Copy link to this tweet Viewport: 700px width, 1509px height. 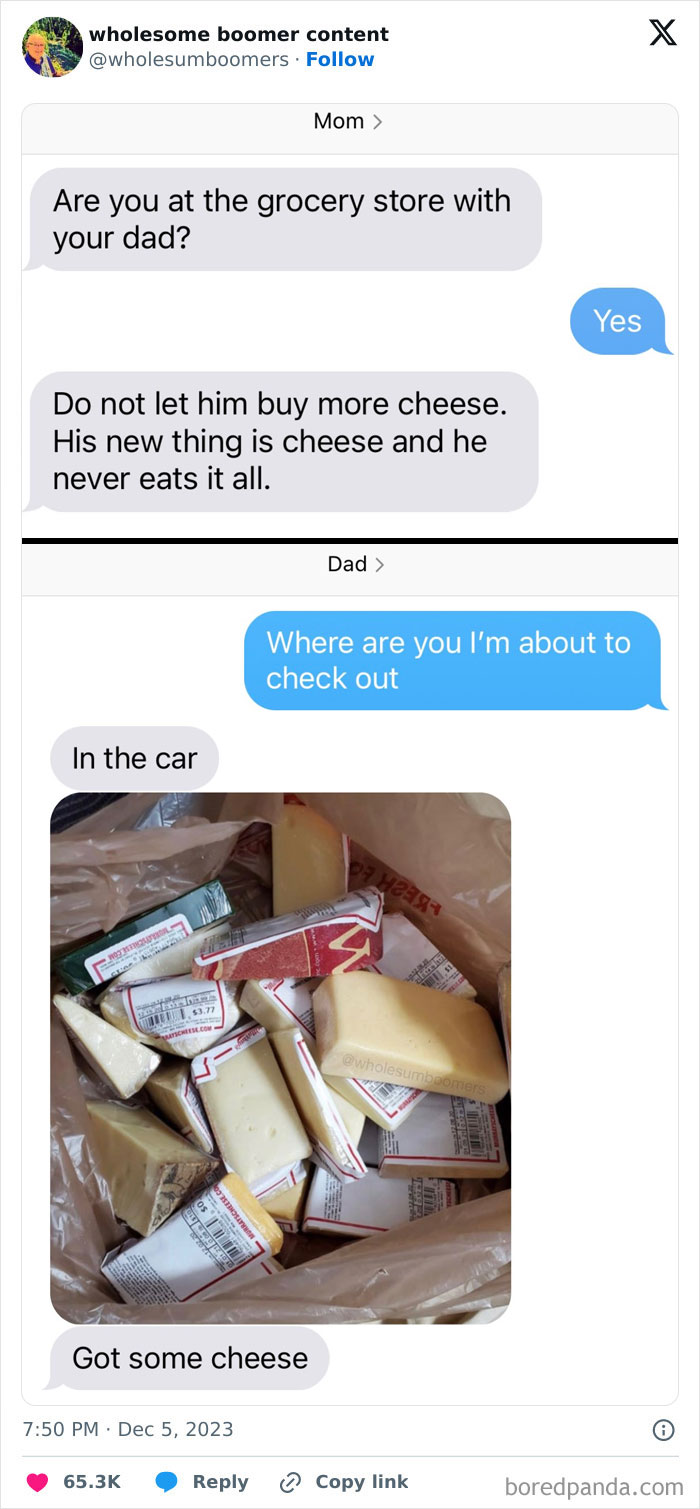coord(344,1482)
